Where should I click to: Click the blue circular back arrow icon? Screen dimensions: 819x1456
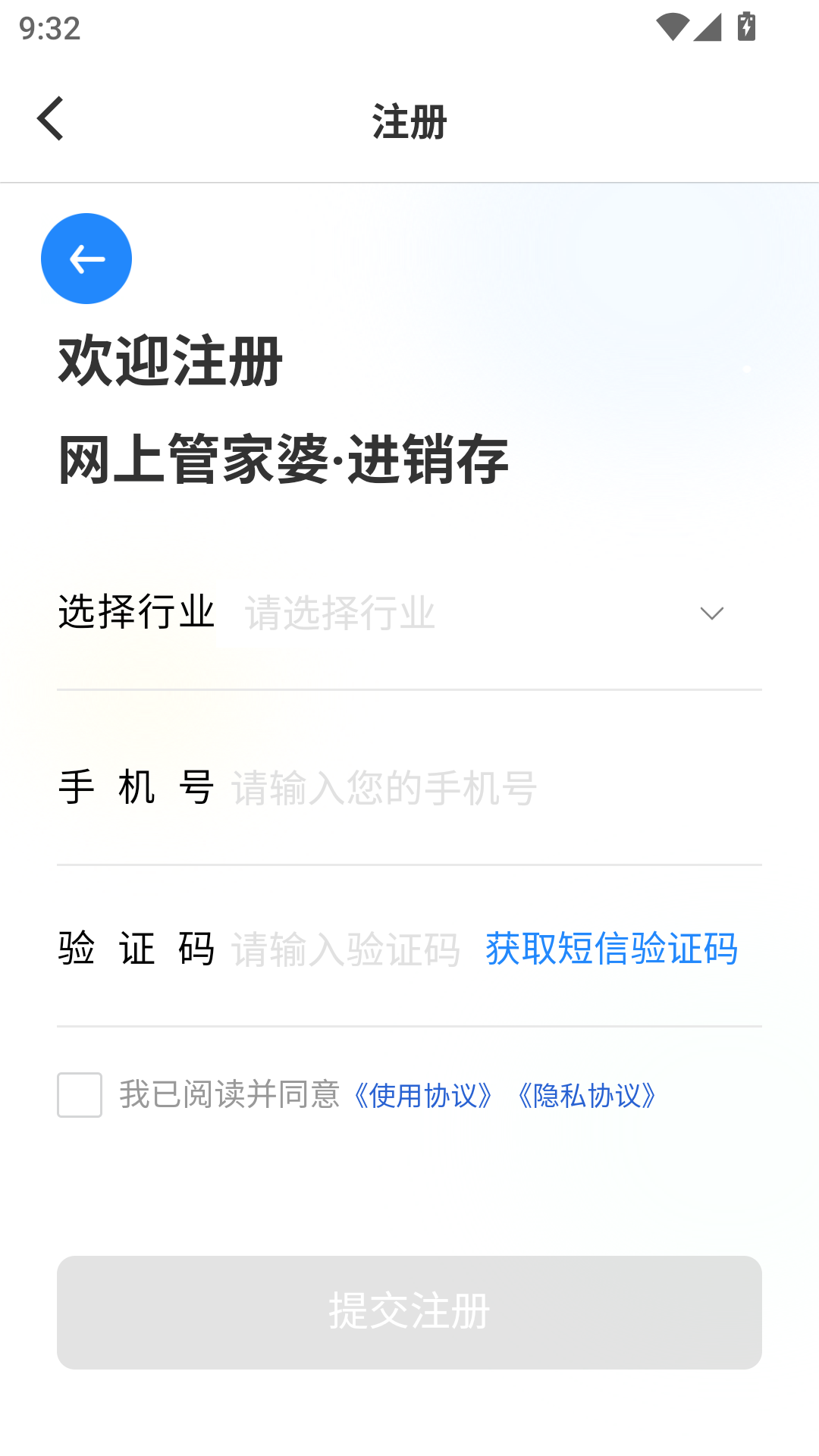(86, 258)
